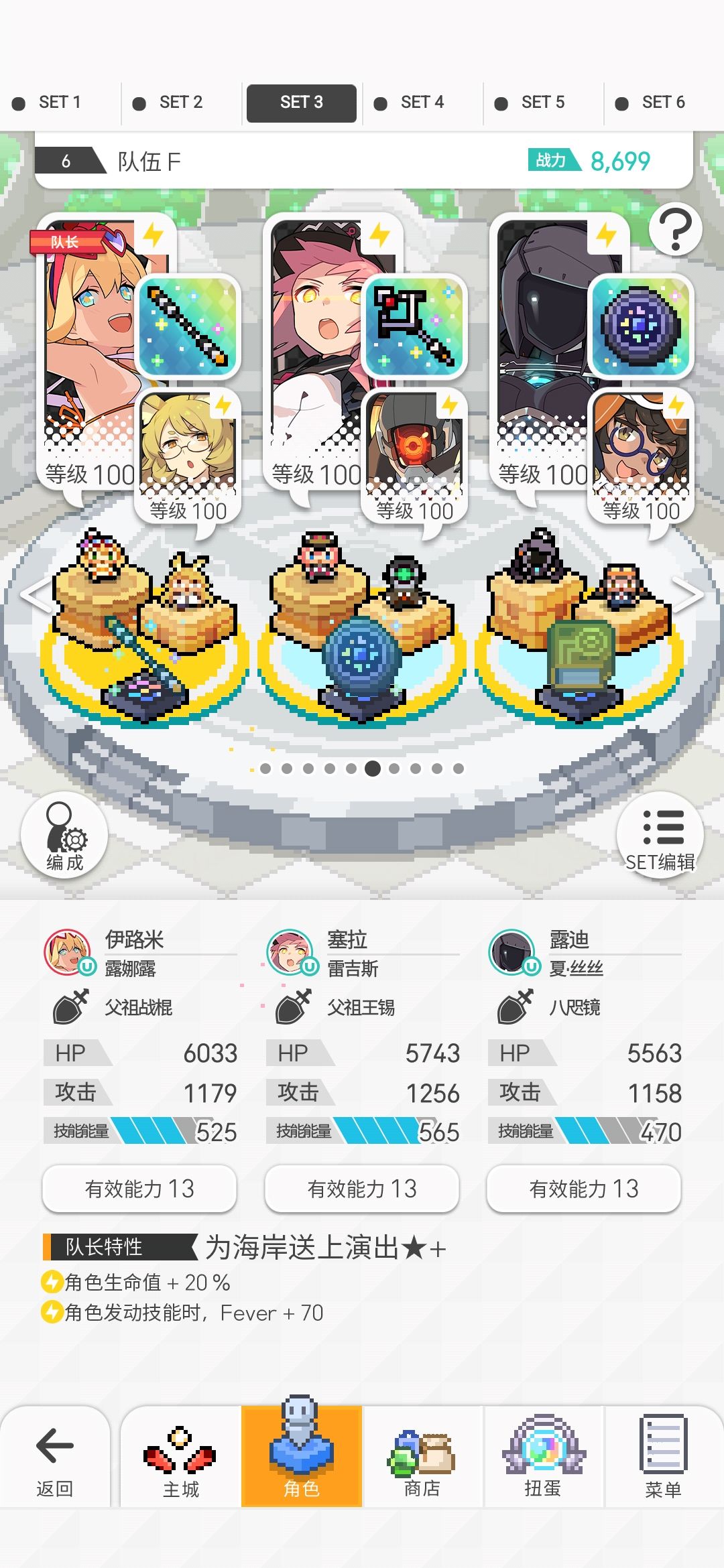Go back with the 返回 button
The image size is (724, 1568).
[55, 1457]
